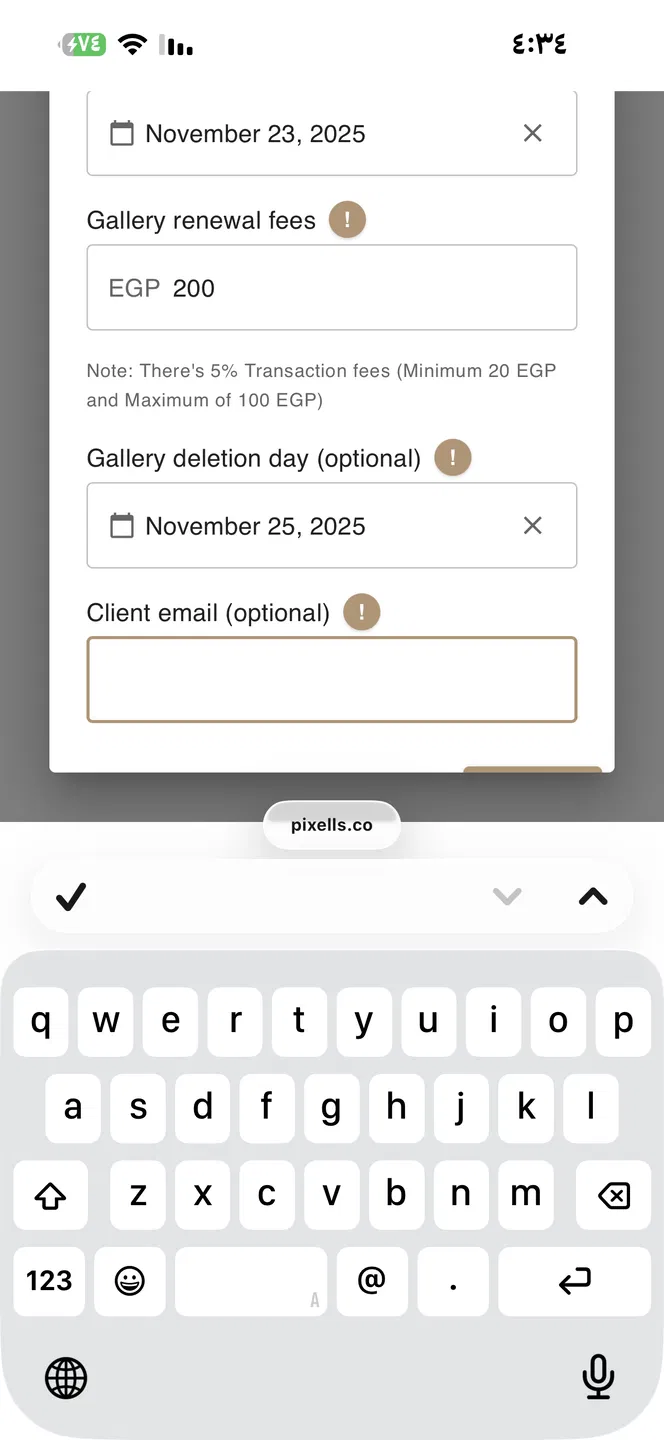This screenshot has width=664, height=1440.
Task: Open the November 23, 2025 date picker
Action: 255,134
